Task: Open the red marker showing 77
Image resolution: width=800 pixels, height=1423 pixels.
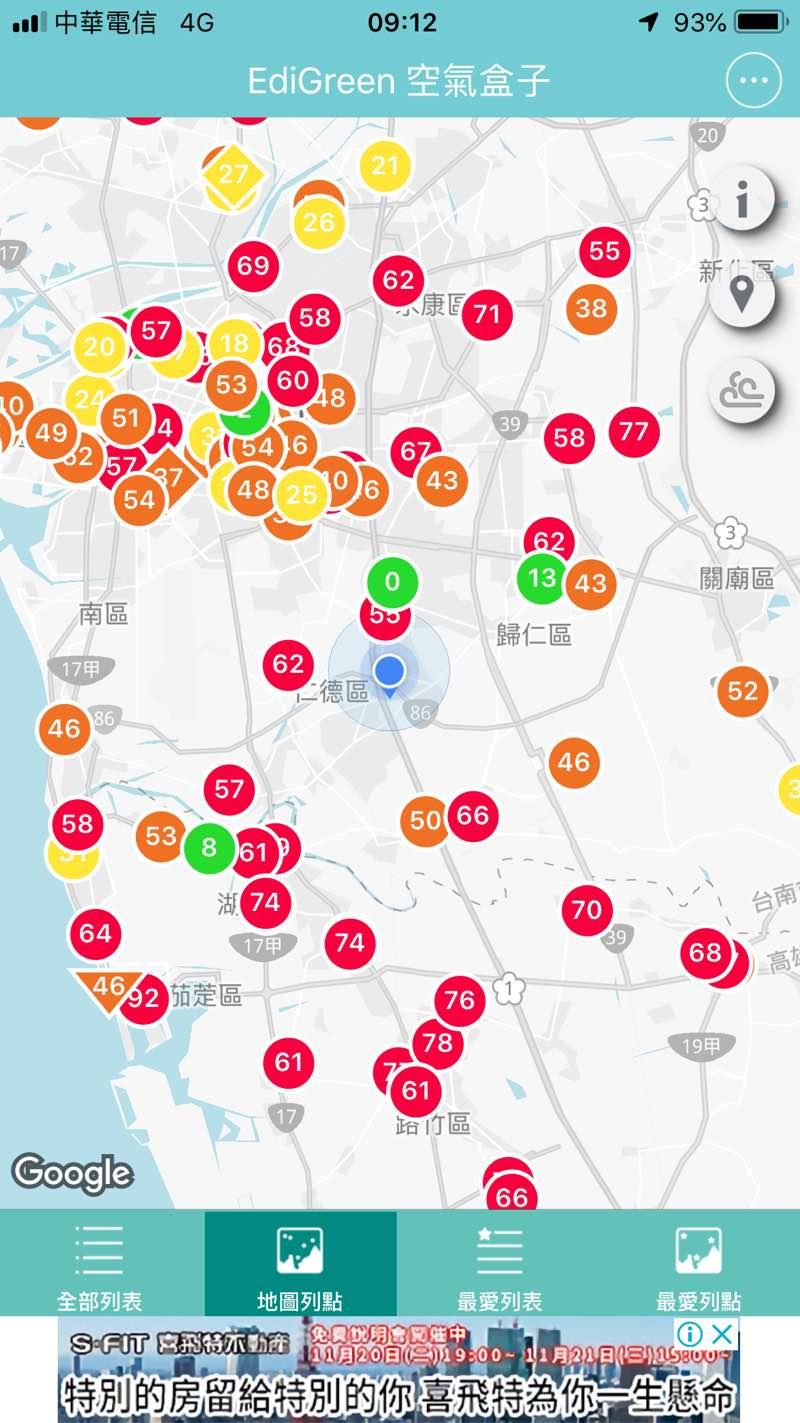Action: click(x=634, y=432)
